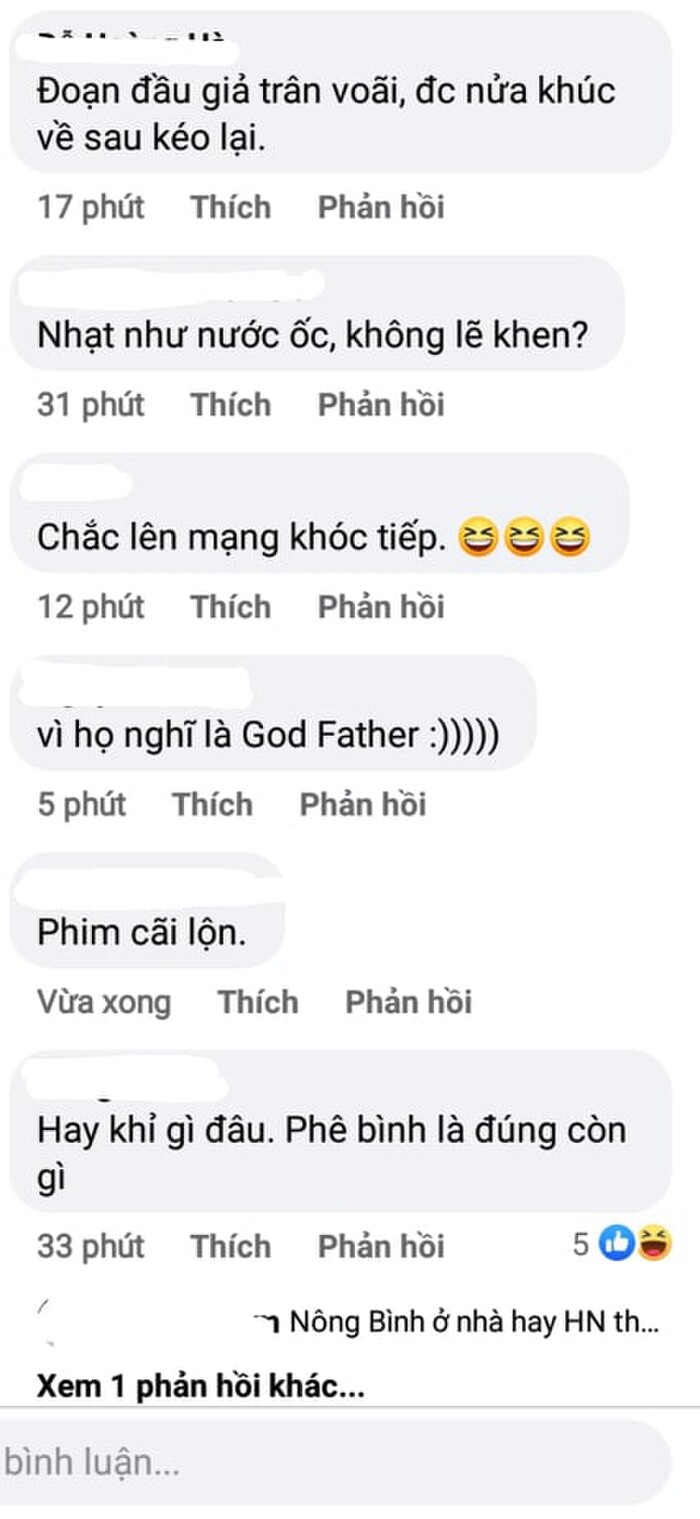This screenshot has width=700, height=1519.
Task: Like the "God Father" comment
Action: point(212,804)
